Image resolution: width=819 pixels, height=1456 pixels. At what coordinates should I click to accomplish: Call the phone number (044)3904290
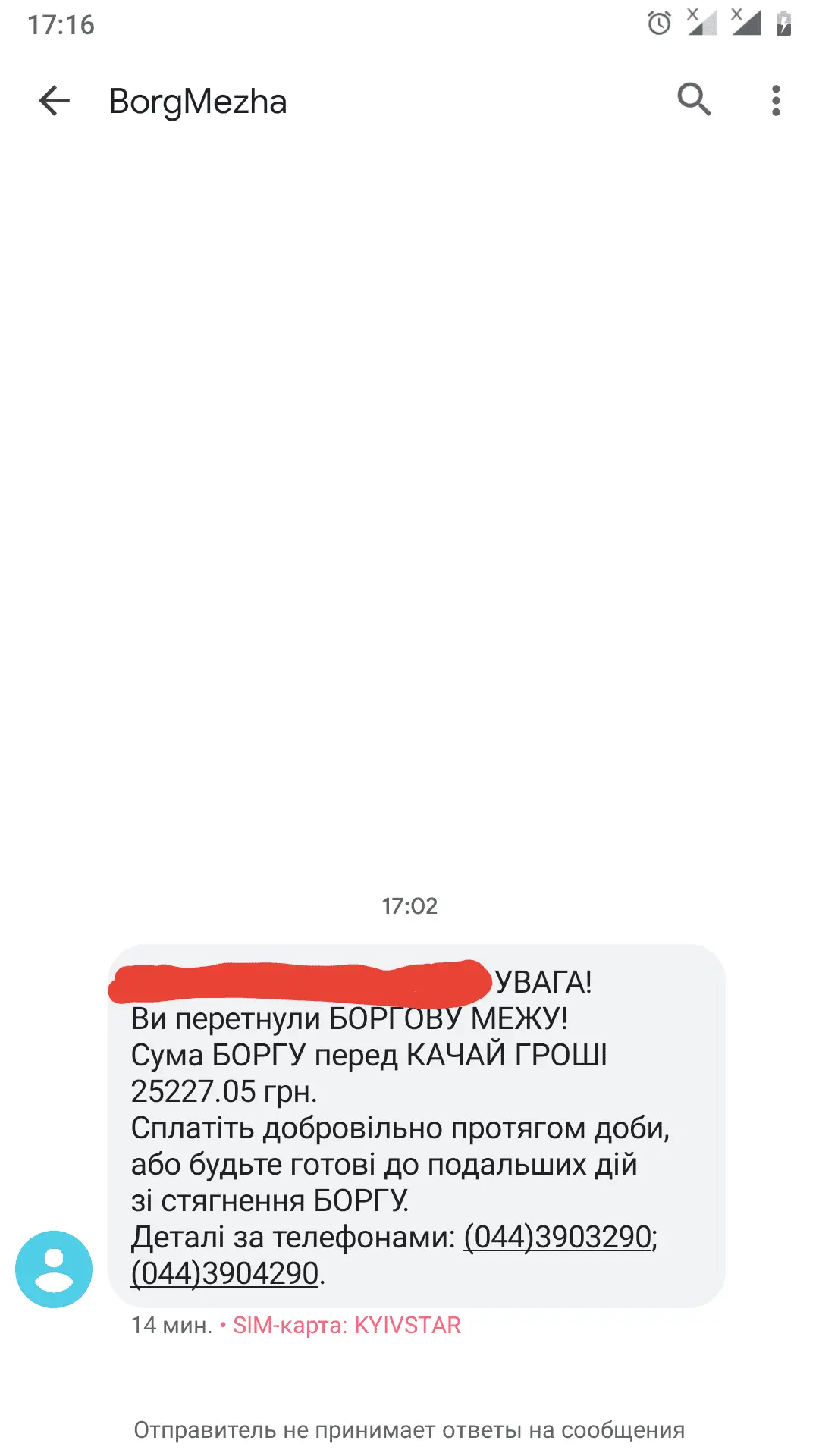224,1273
